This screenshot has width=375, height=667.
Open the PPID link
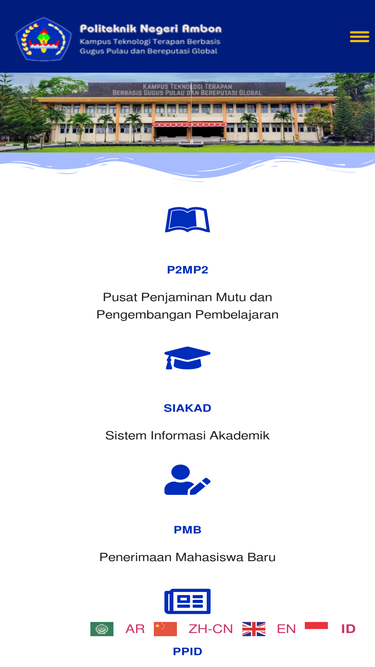(188, 652)
